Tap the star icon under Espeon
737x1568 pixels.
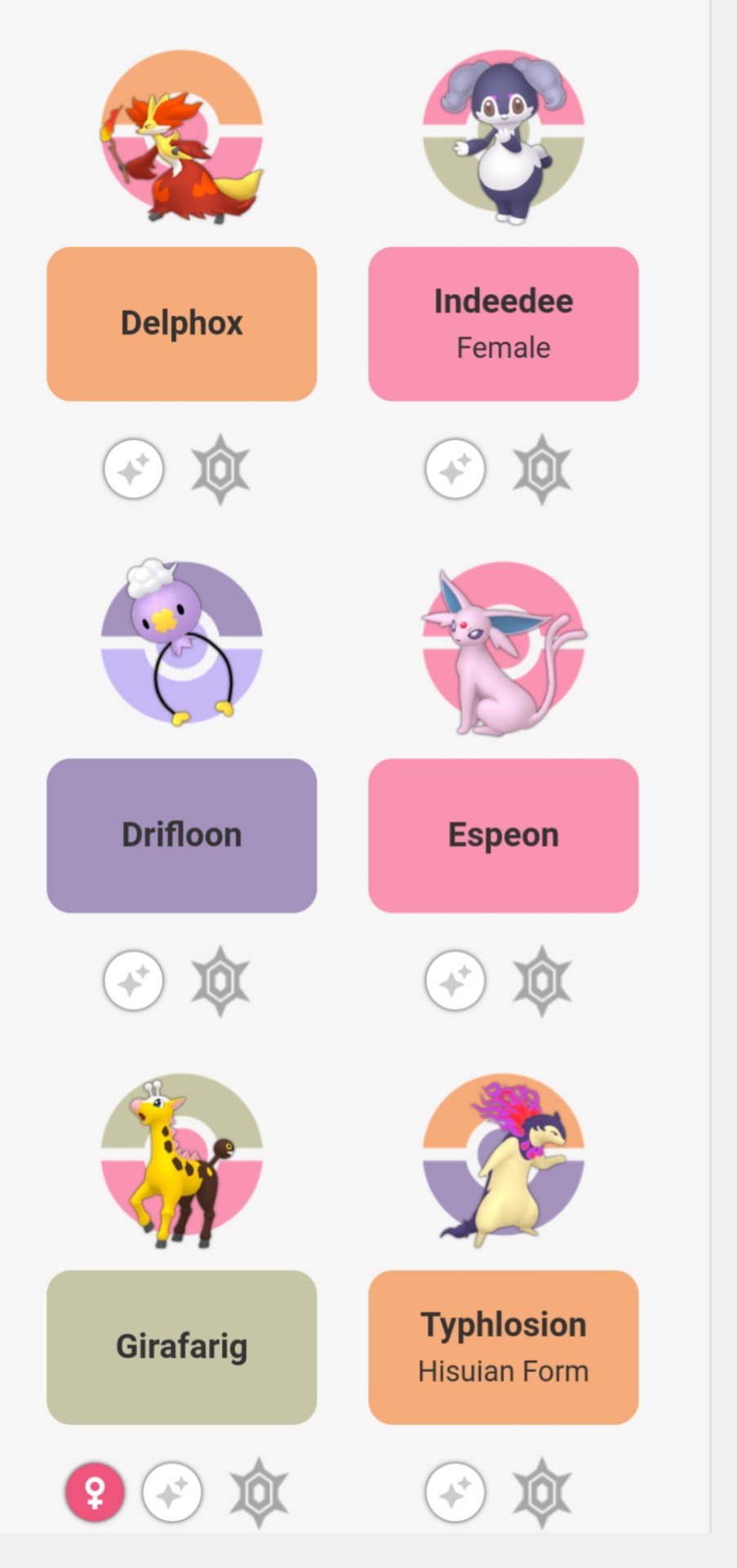point(541,981)
